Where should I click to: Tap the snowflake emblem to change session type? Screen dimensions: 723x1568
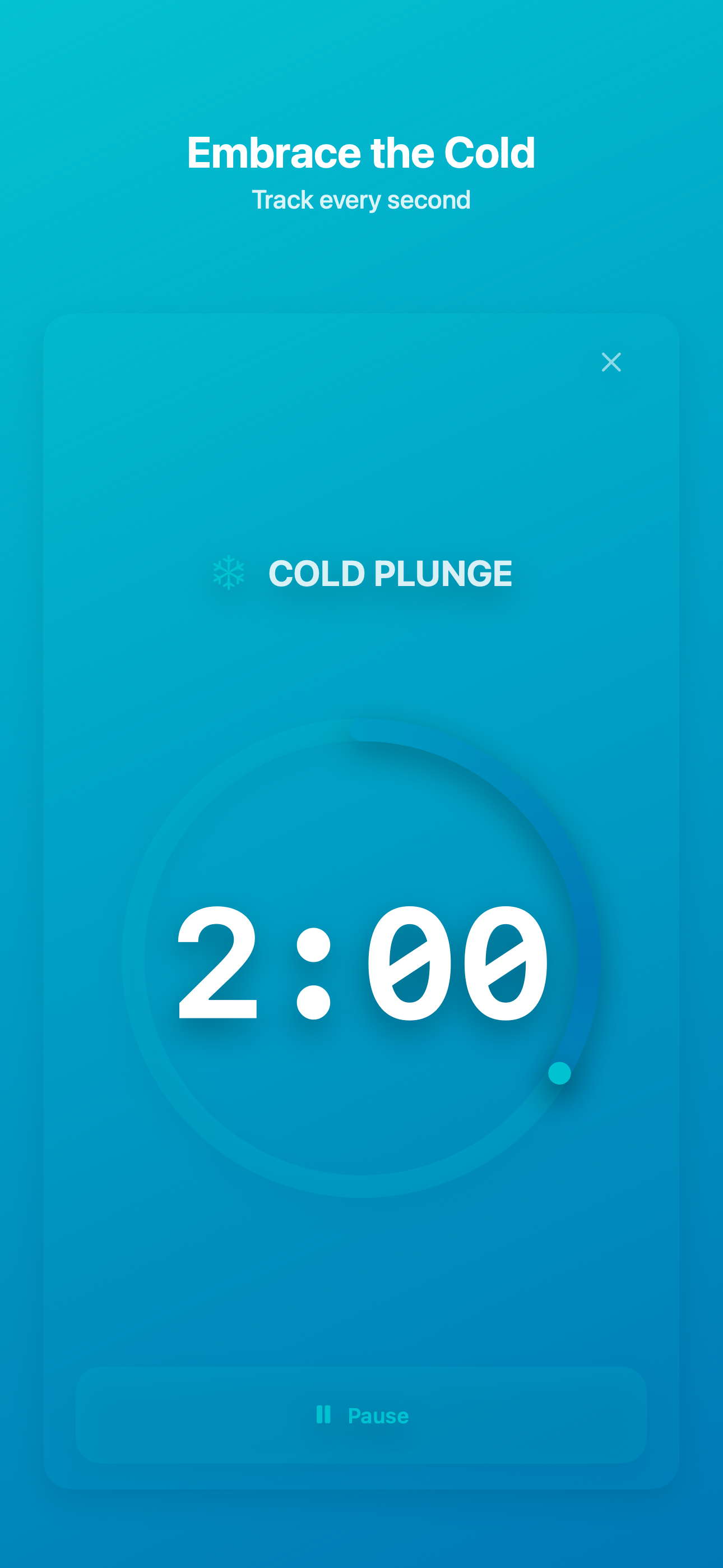[x=228, y=573]
